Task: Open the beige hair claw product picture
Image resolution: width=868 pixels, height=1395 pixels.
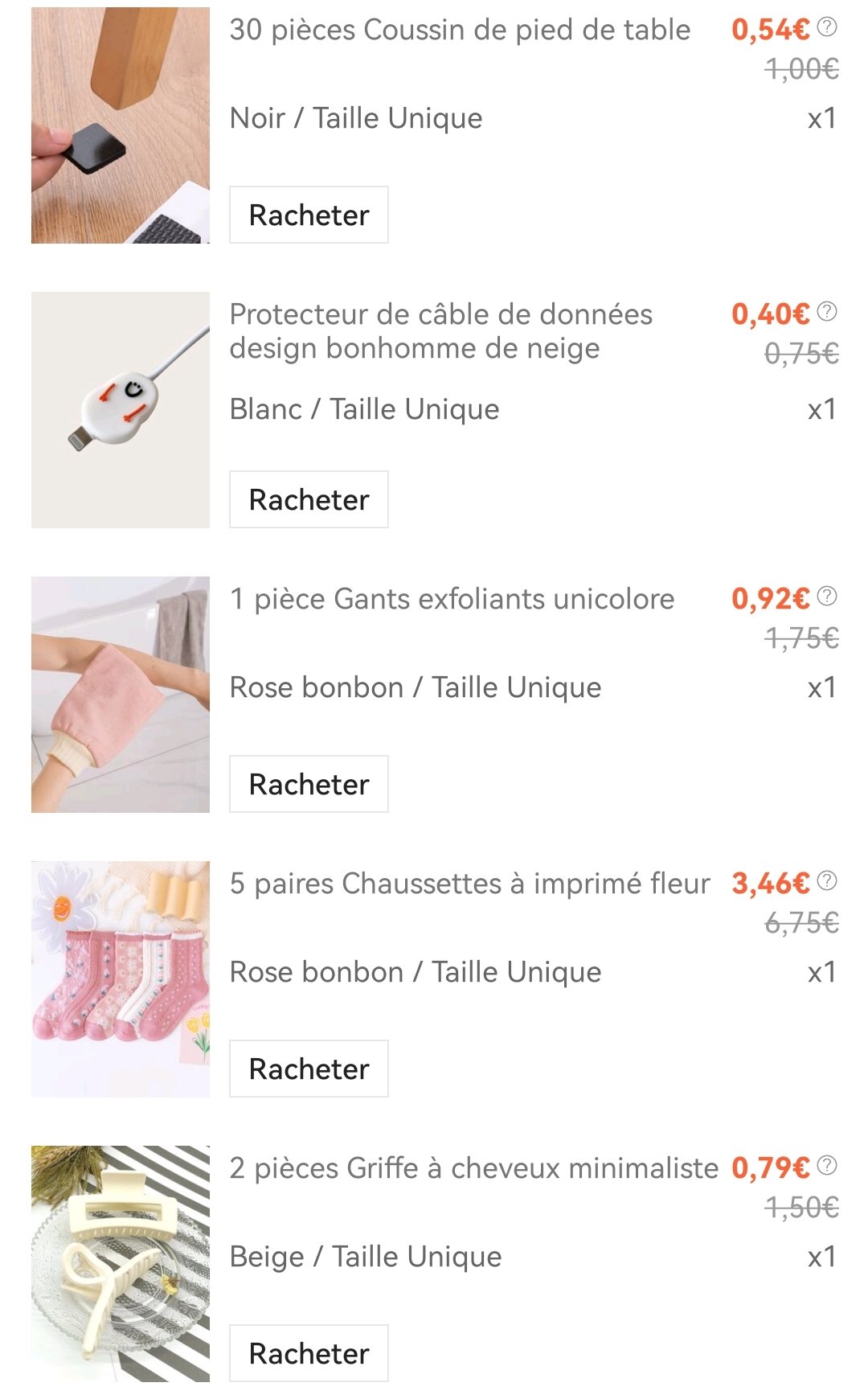Action: tap(121, 1264)
